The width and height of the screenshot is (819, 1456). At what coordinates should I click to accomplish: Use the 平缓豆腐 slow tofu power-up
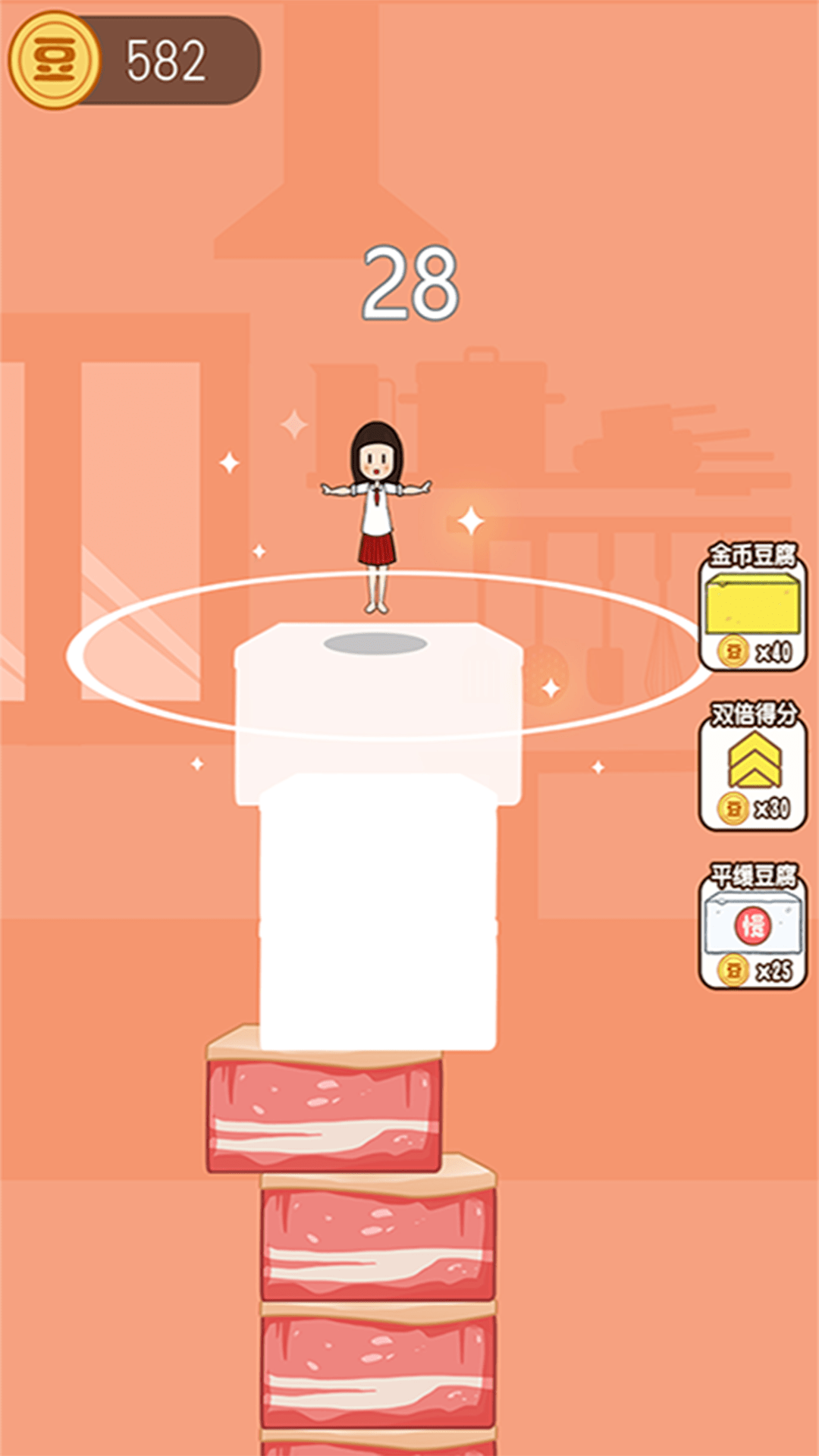pos(752,927)
